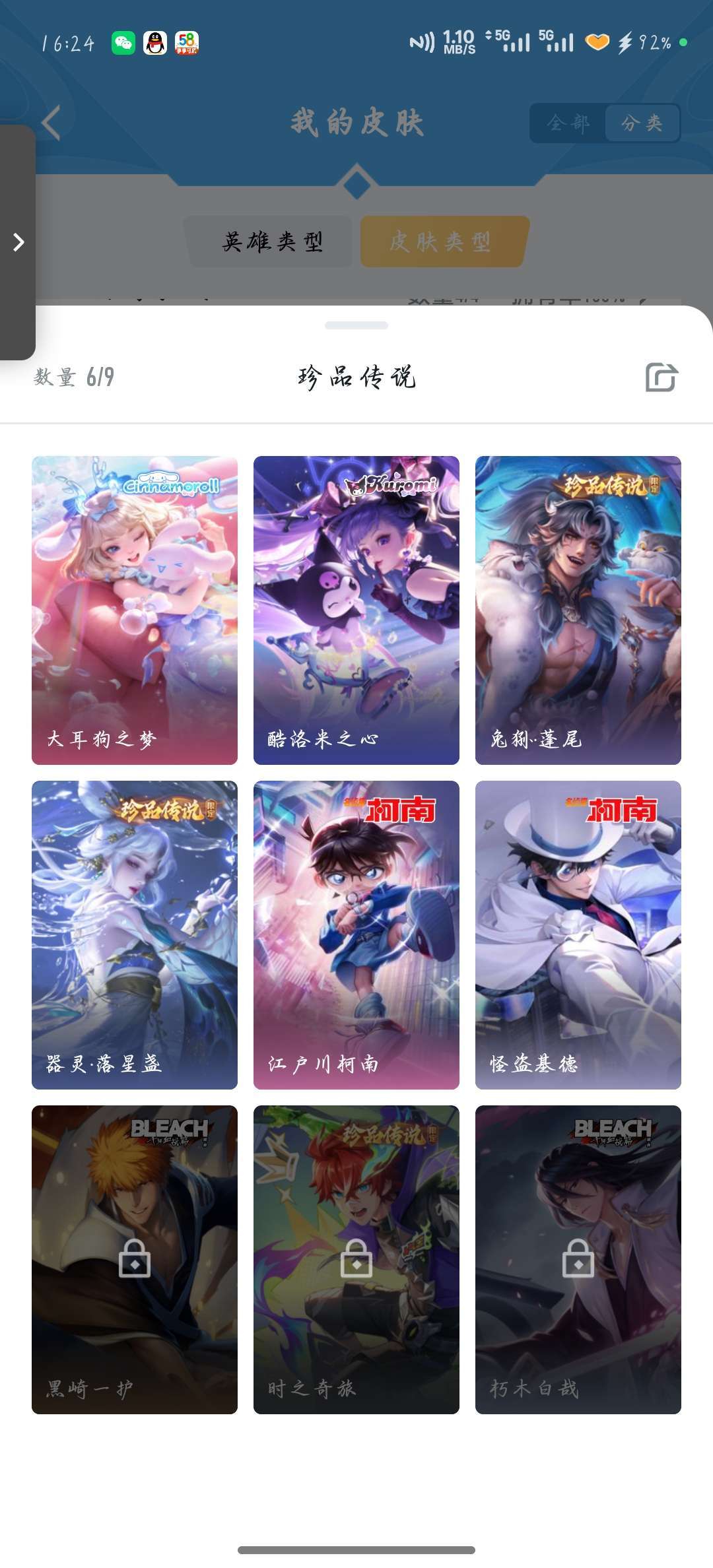
Task: View the 怪盗基德 skin card
Action: click(x=578, y=934)
